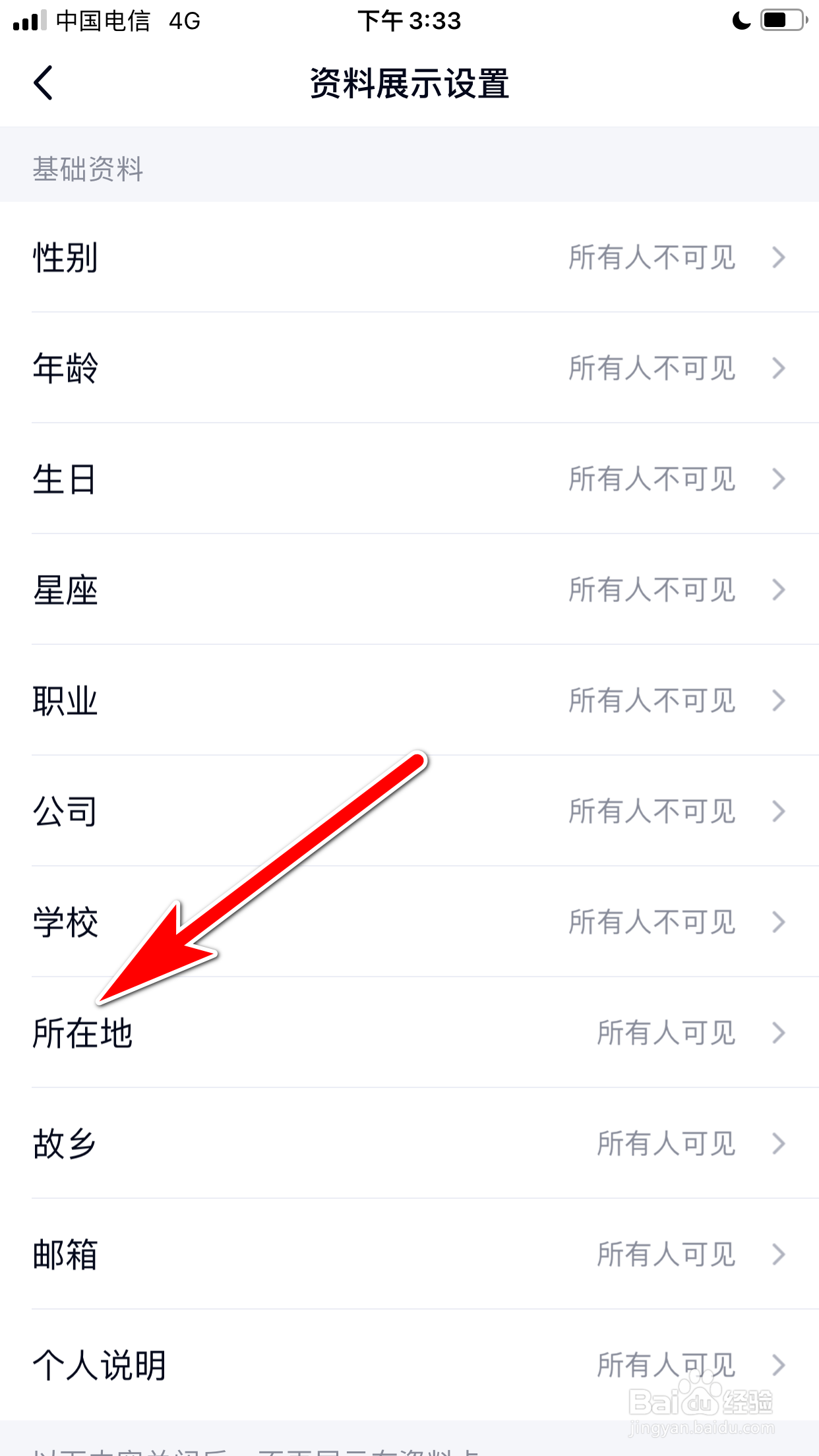819x1456 pixels.
Task: Expand the 生日 row chevron
Action: (778, 481)
